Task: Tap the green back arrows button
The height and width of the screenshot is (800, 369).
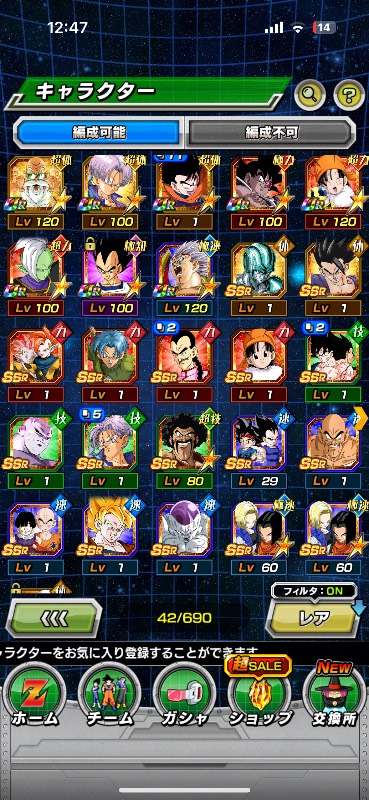Action: (53, 618)
